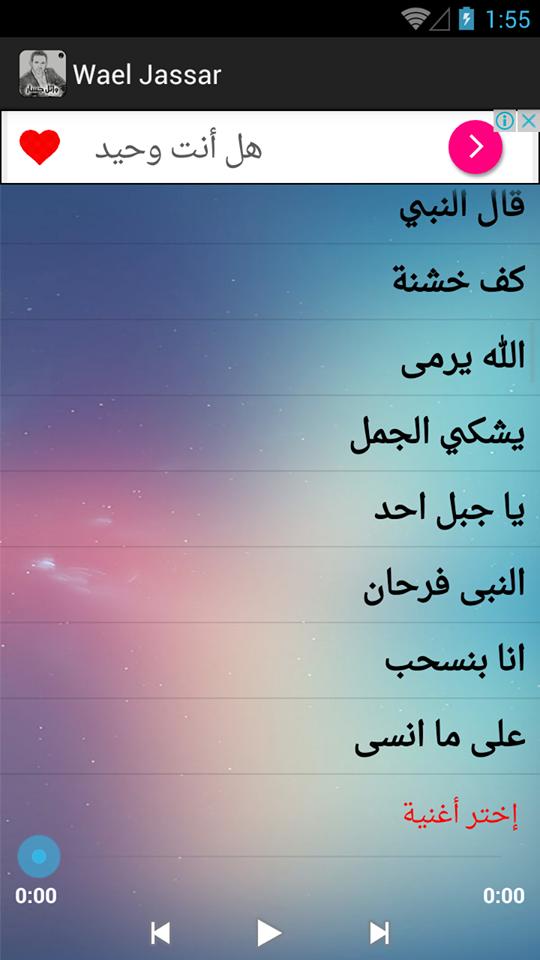Viewport: 540px width, 960px height.
Task: Go back to the previous track
Action: click(160, 933)
